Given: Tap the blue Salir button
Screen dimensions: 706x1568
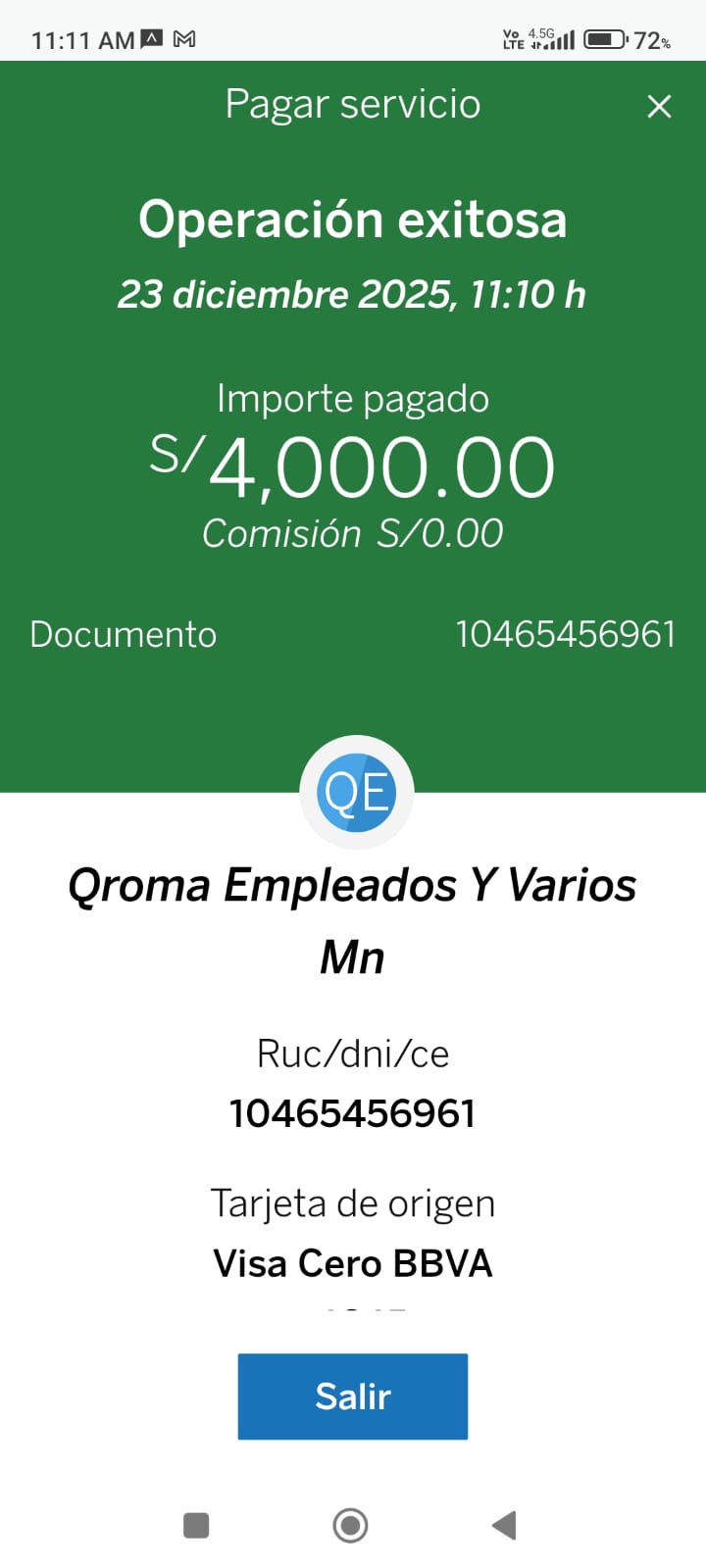Looking at the screenshot, I should [352, 1396].
